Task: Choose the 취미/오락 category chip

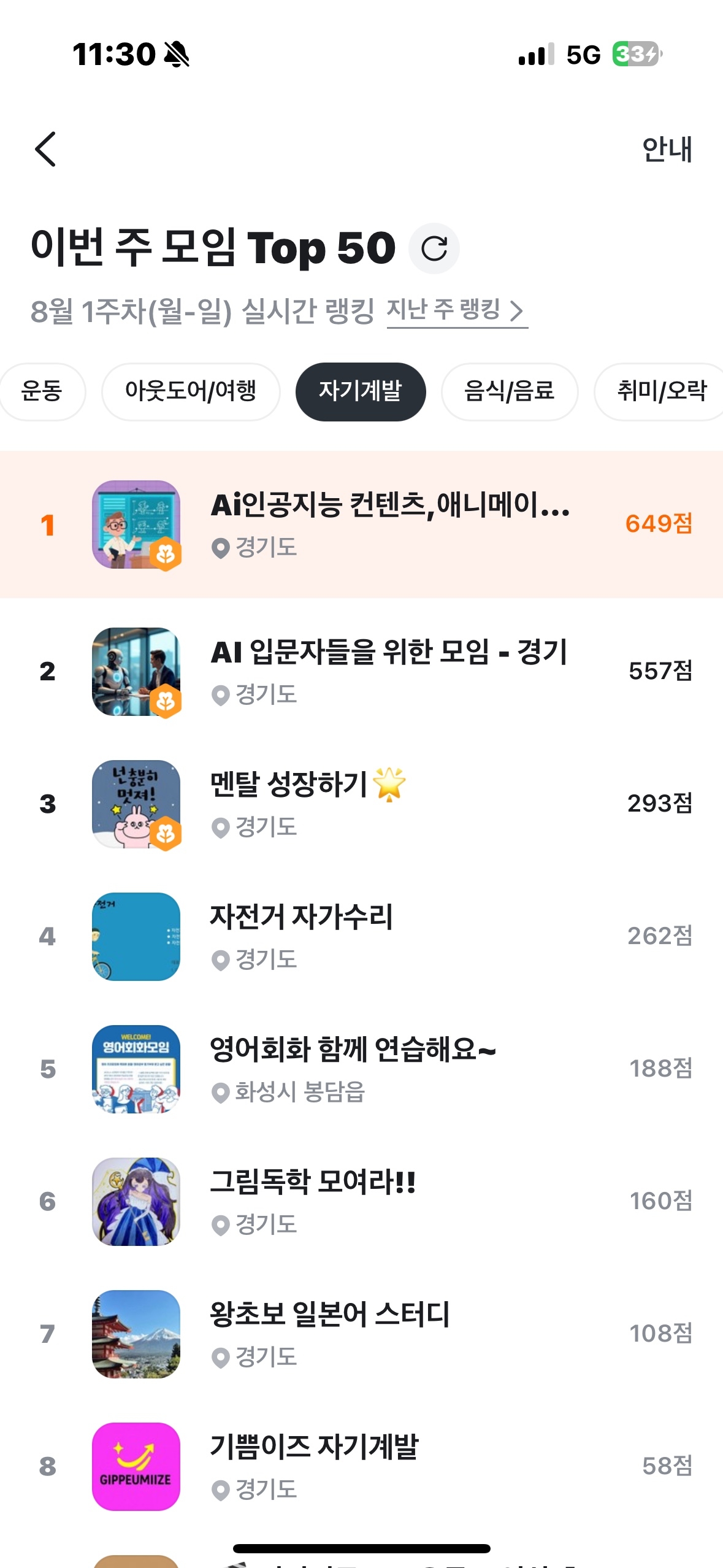Action: click(661, 391)
